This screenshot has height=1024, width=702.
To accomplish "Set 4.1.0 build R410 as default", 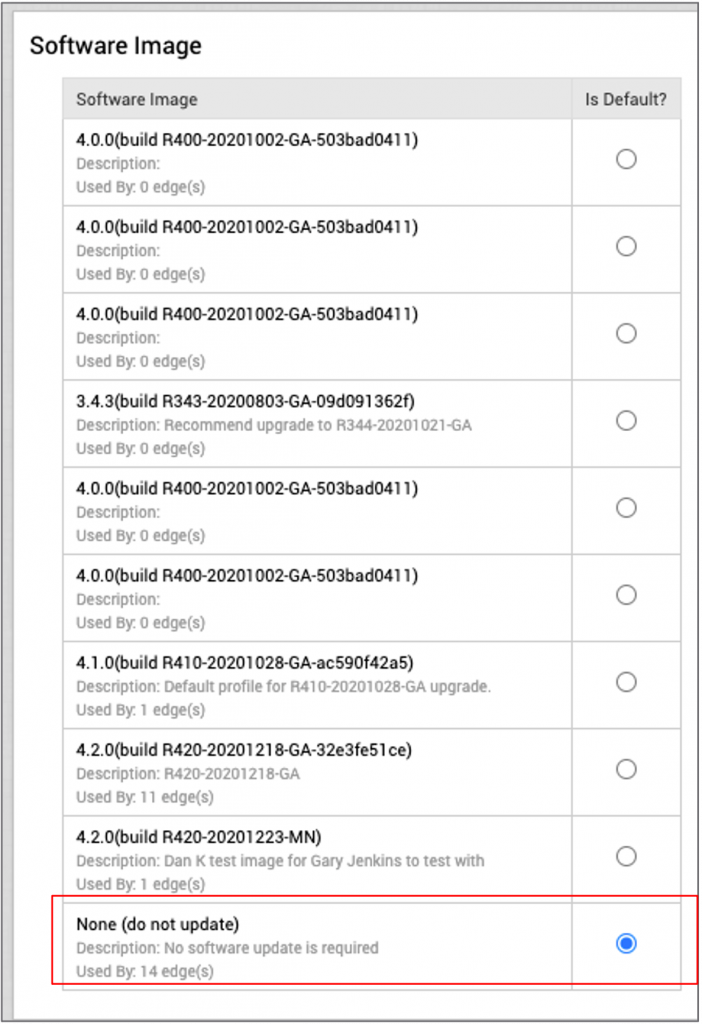I will (x=626, y=682).
